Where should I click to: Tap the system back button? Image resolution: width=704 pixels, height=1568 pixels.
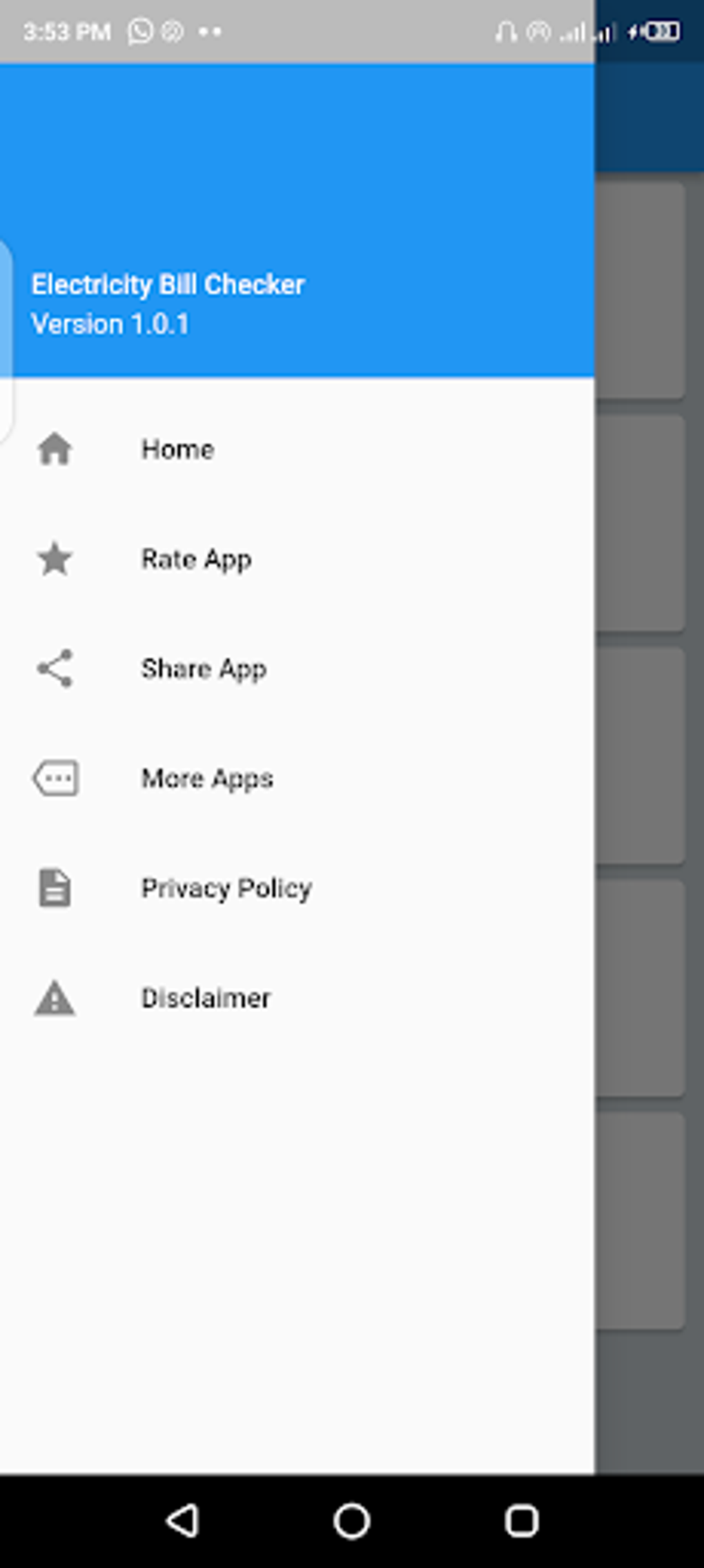tap(183, 1521)
